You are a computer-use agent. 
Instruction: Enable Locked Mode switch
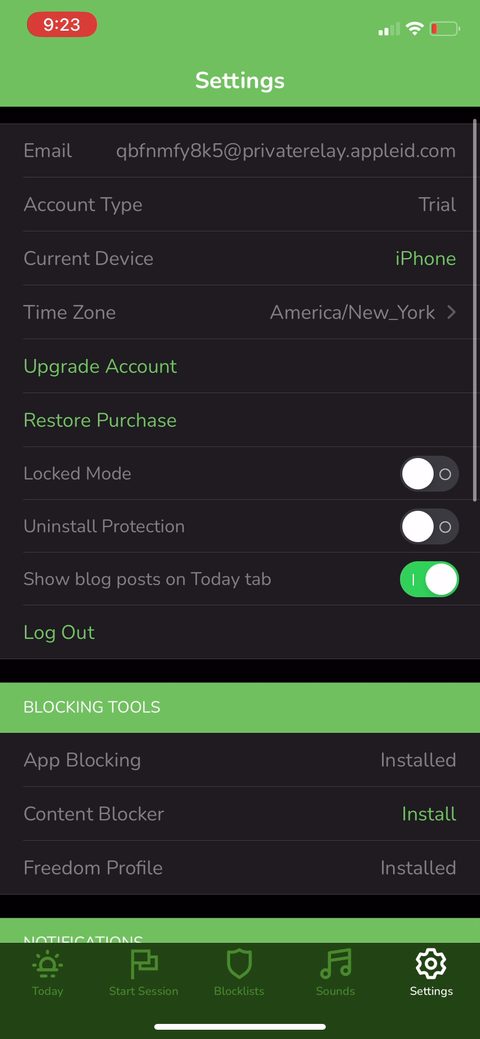pos(429,474)
